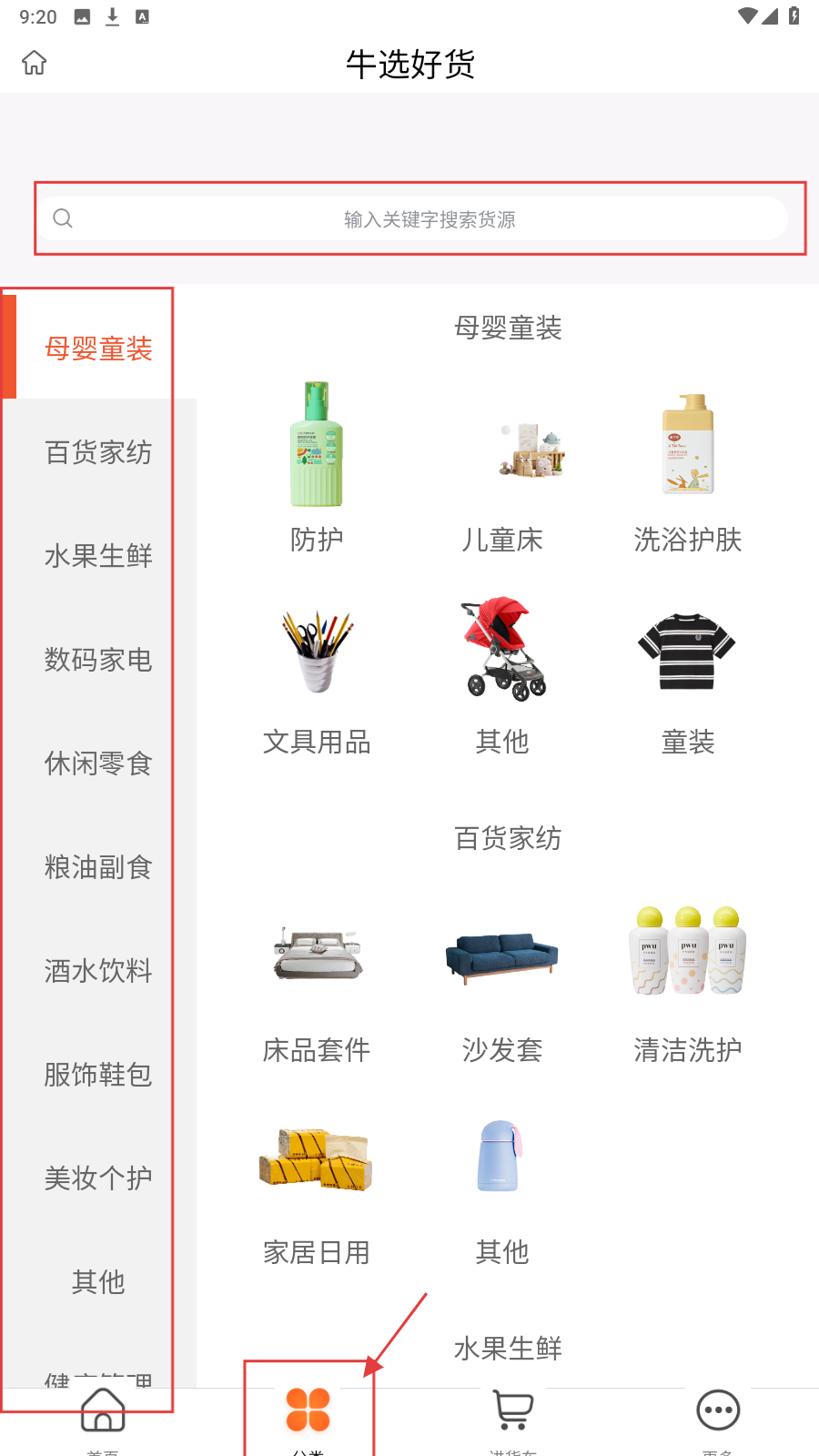
Task: Tap the home icon in the top bar
Action: tap(35, 63)
